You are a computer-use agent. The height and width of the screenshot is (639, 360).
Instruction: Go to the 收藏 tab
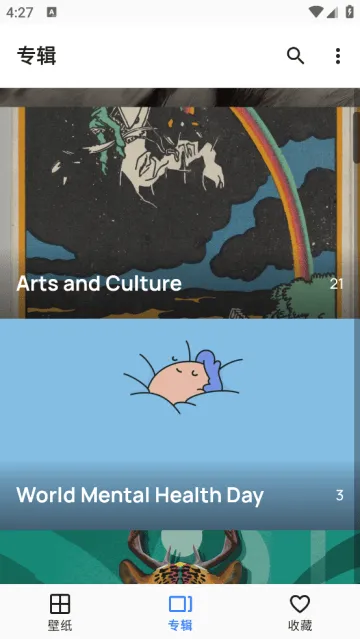click(300, 612)
